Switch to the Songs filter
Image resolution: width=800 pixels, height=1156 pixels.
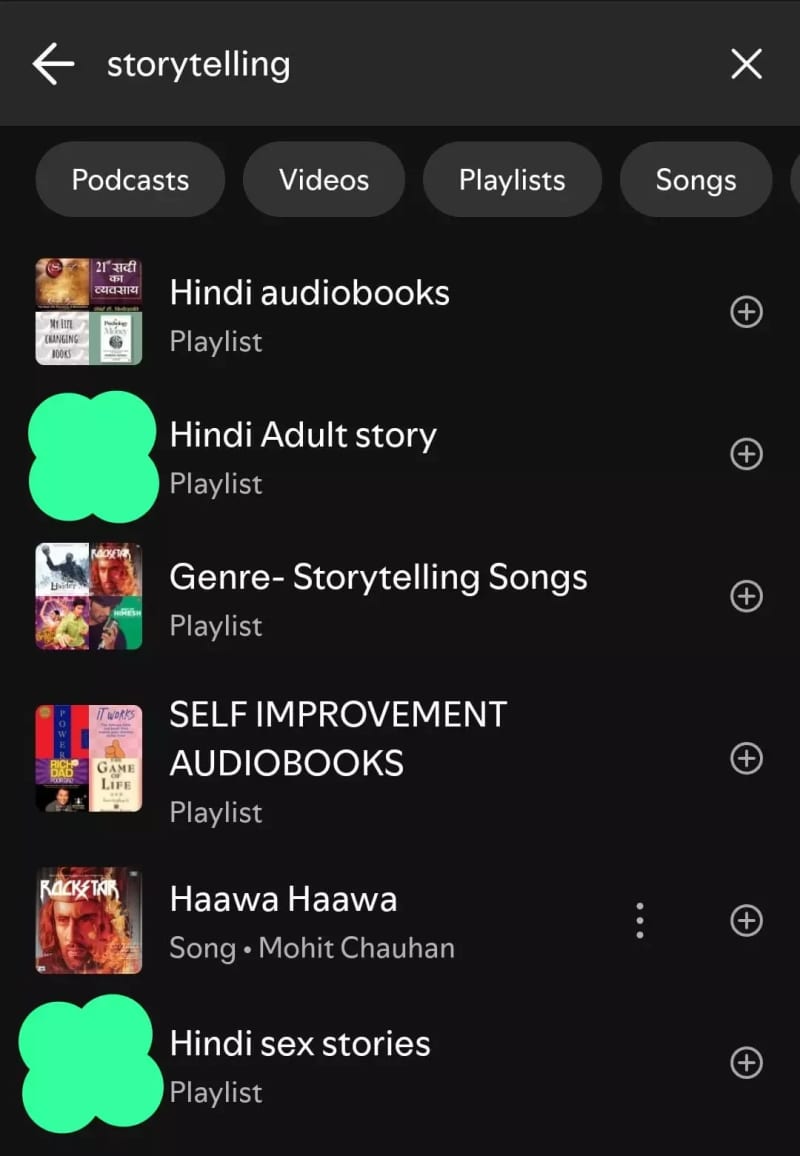pyautogui.click(x=696, y=180)
